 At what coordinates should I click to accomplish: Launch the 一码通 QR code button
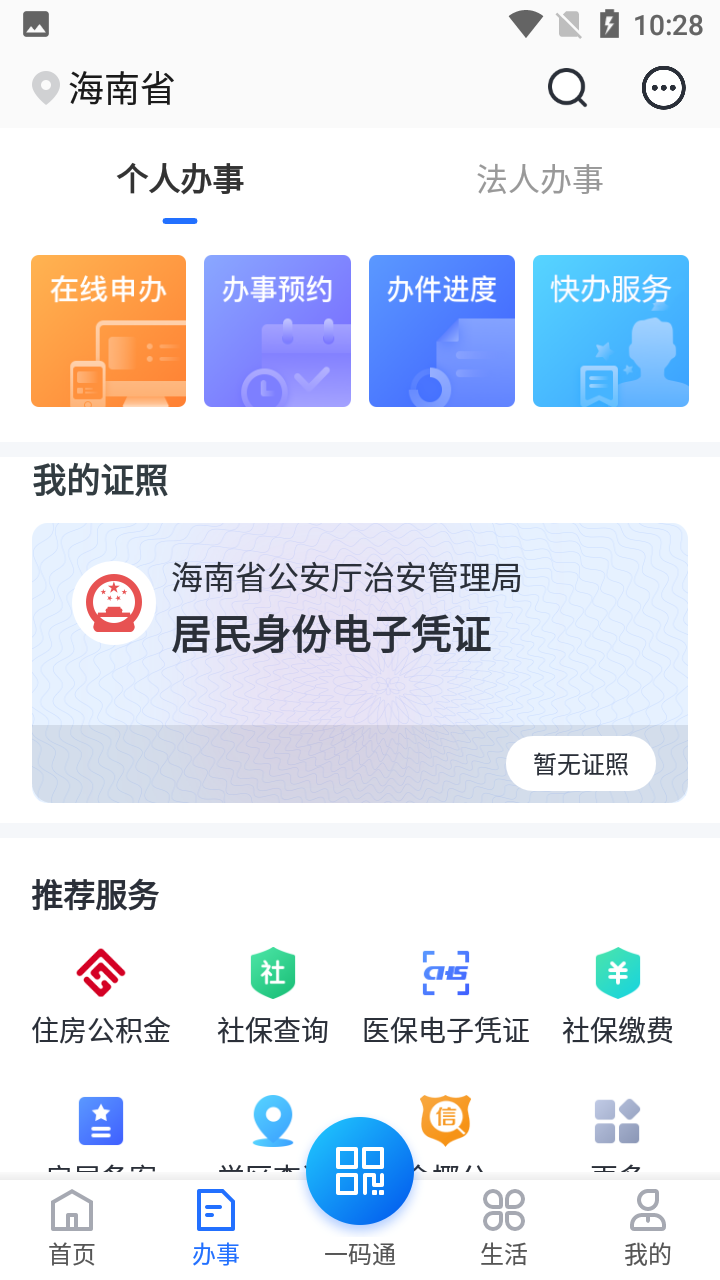click(360, 1172)
